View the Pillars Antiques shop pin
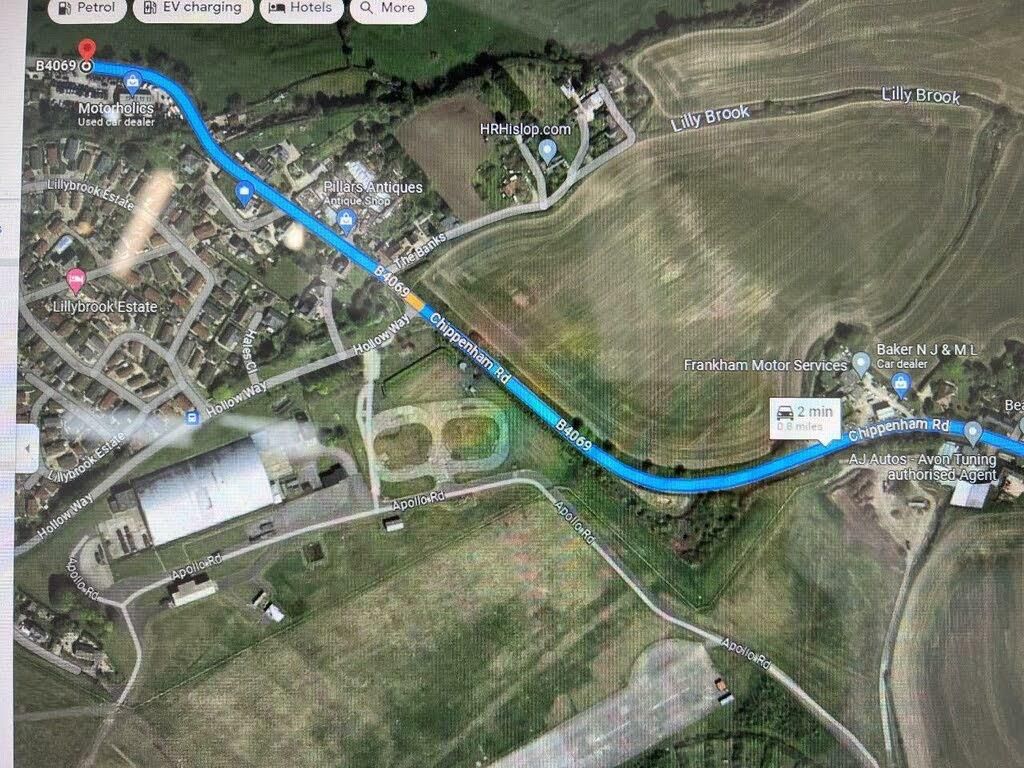Viewport: 1024px width, 768px height. [347, 219]
